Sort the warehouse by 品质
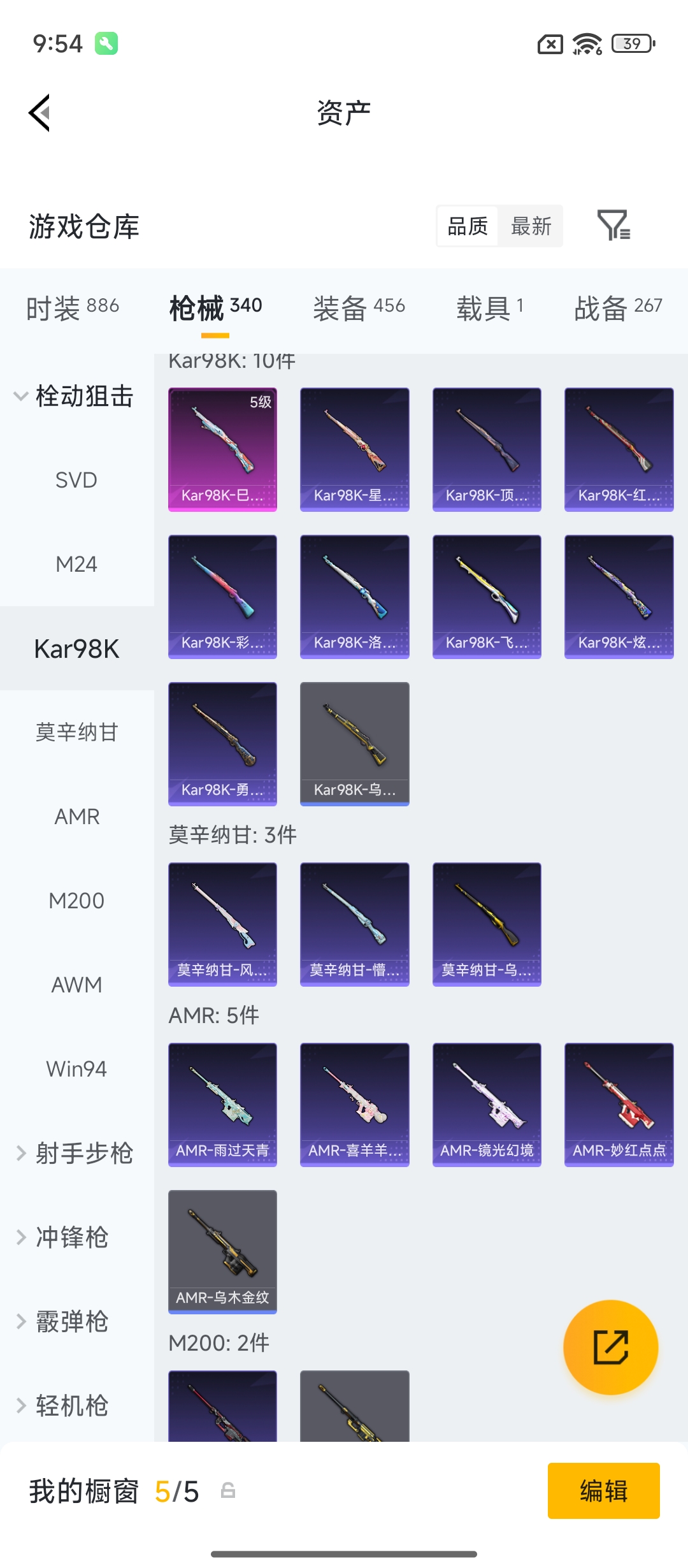This screenshot has width=688, height=1568. [468, 226]
